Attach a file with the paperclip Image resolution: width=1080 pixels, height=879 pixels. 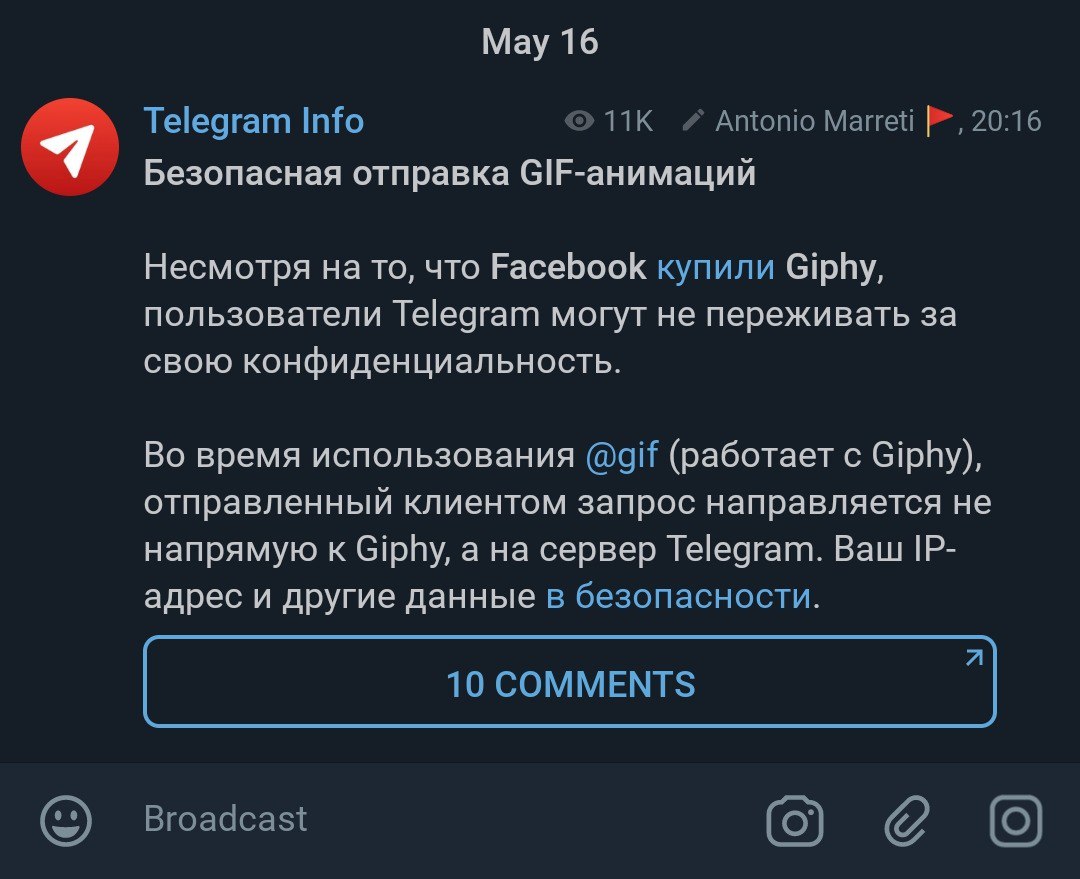[x=906, y=821]
